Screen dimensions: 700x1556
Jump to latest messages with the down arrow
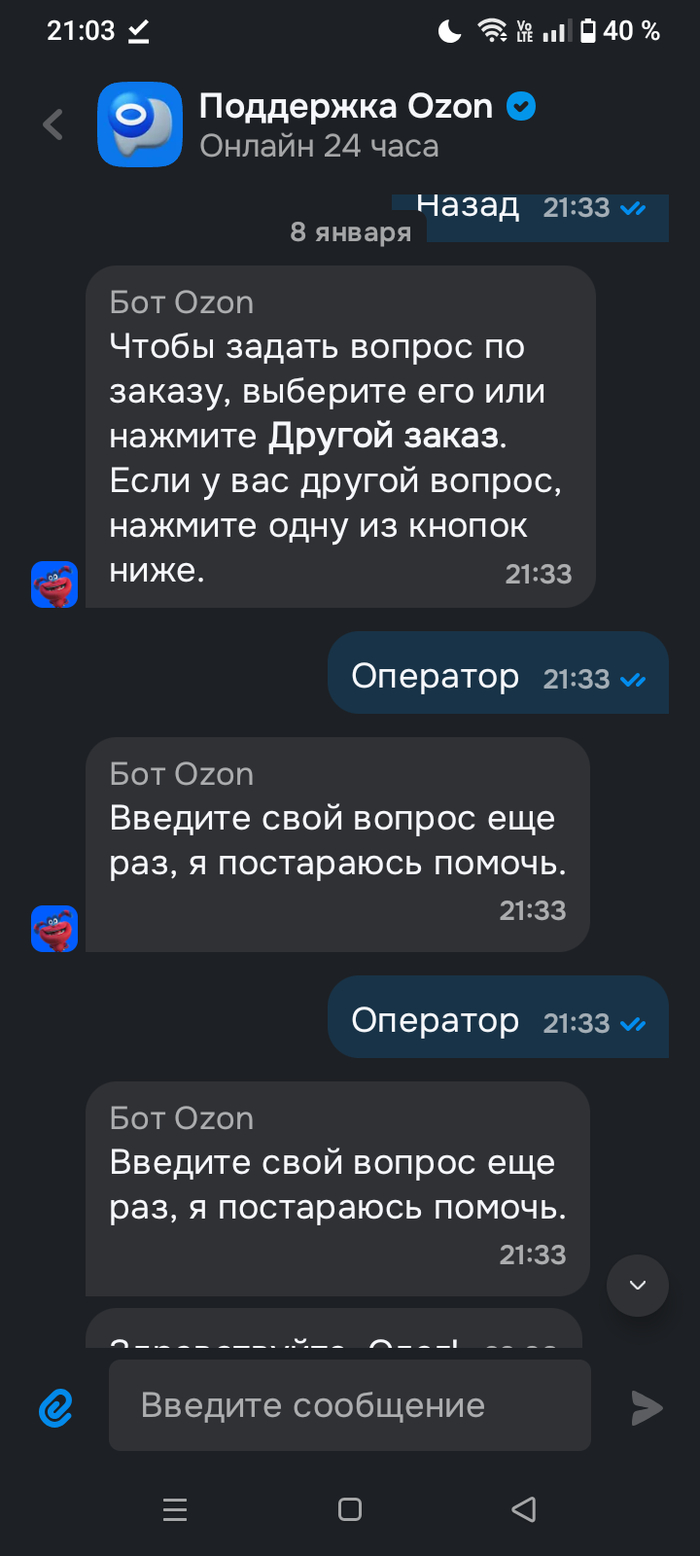click(x=637, y=1285)
